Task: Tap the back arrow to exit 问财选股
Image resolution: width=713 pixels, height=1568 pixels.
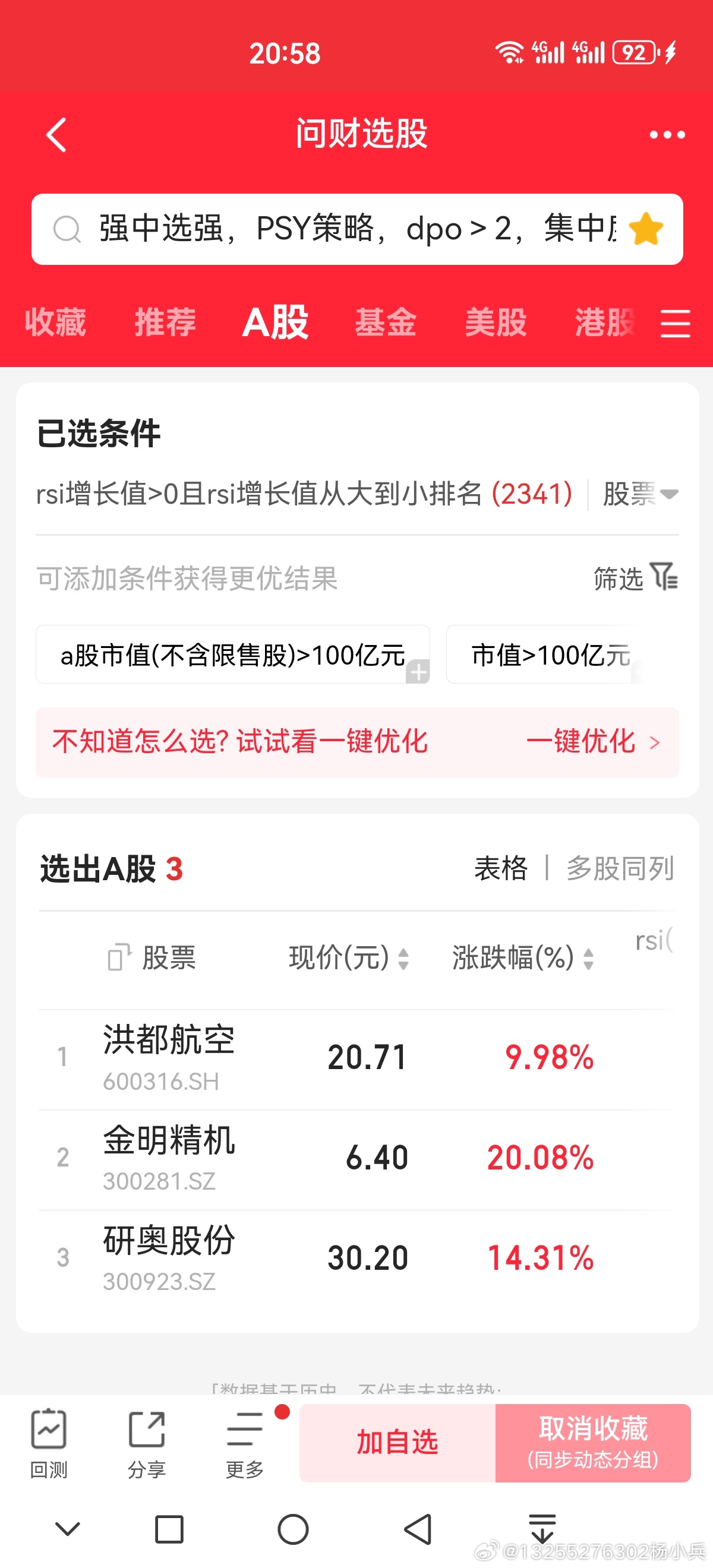Action: (x=56, y=134)
